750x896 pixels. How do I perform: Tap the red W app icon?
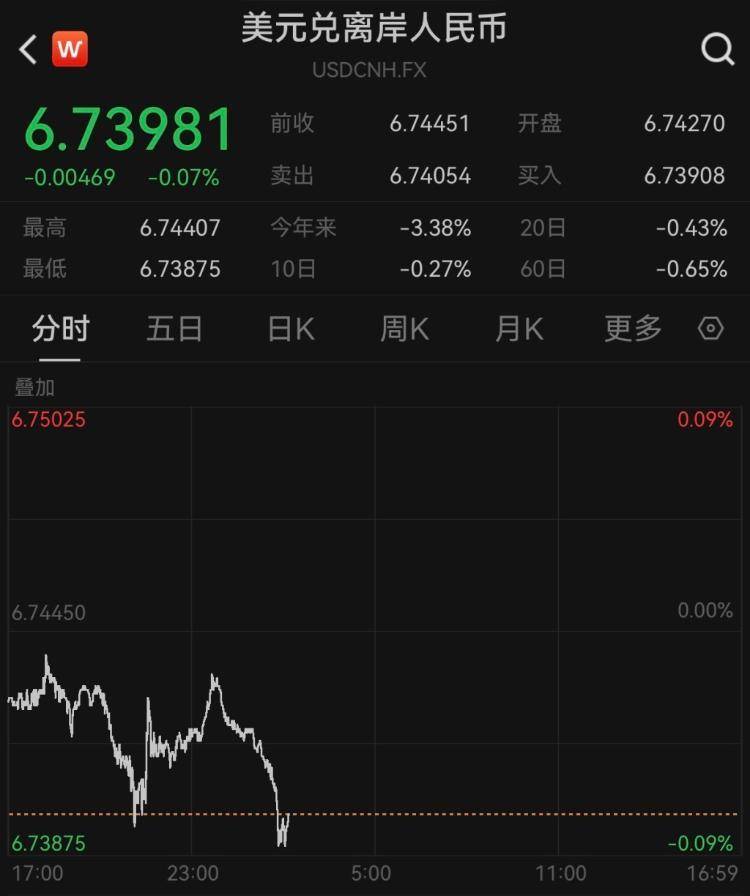point(70,49)
